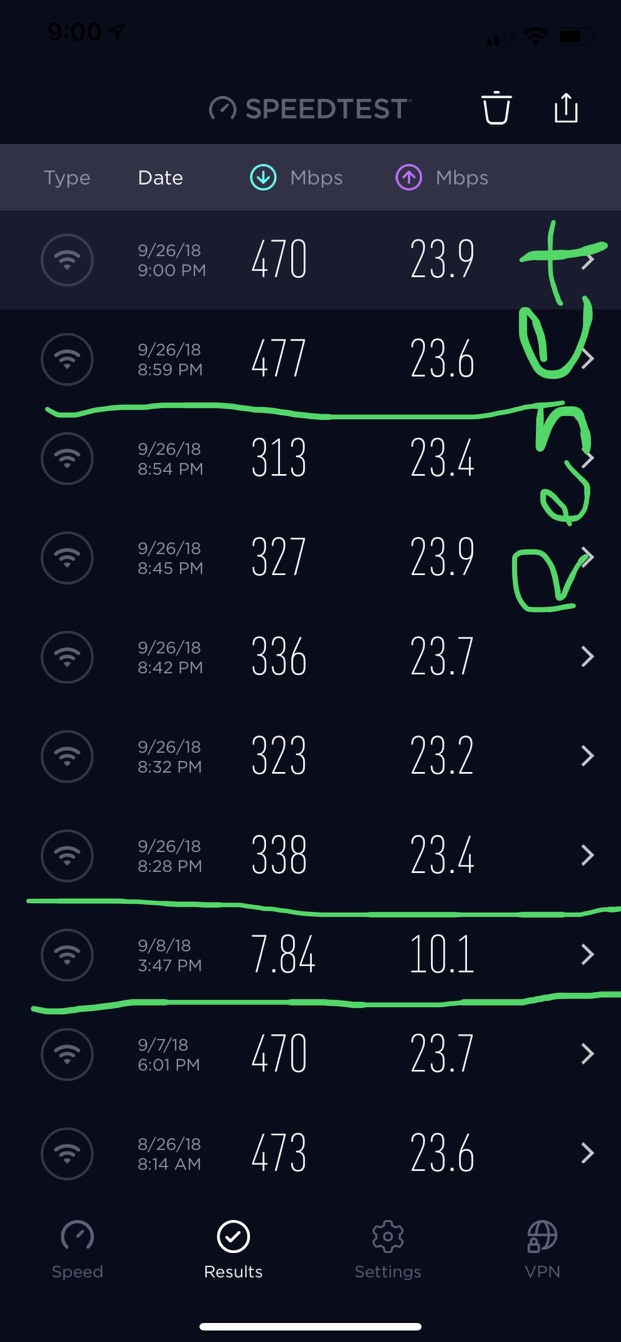
Task: Switch to the Speed tab
Action: (x=77, y=1250)
